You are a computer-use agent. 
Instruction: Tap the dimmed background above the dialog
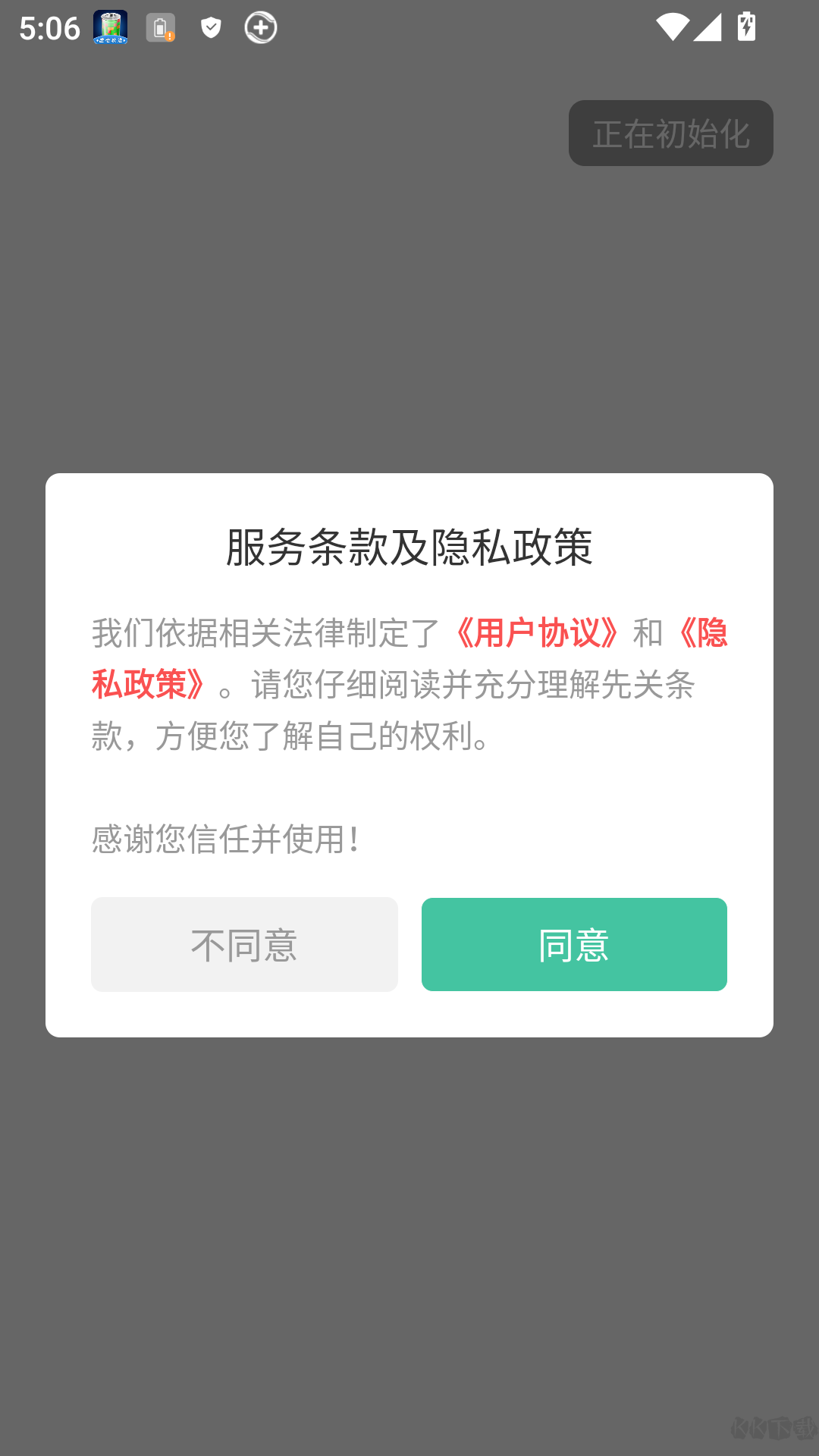tap(409, 303)
